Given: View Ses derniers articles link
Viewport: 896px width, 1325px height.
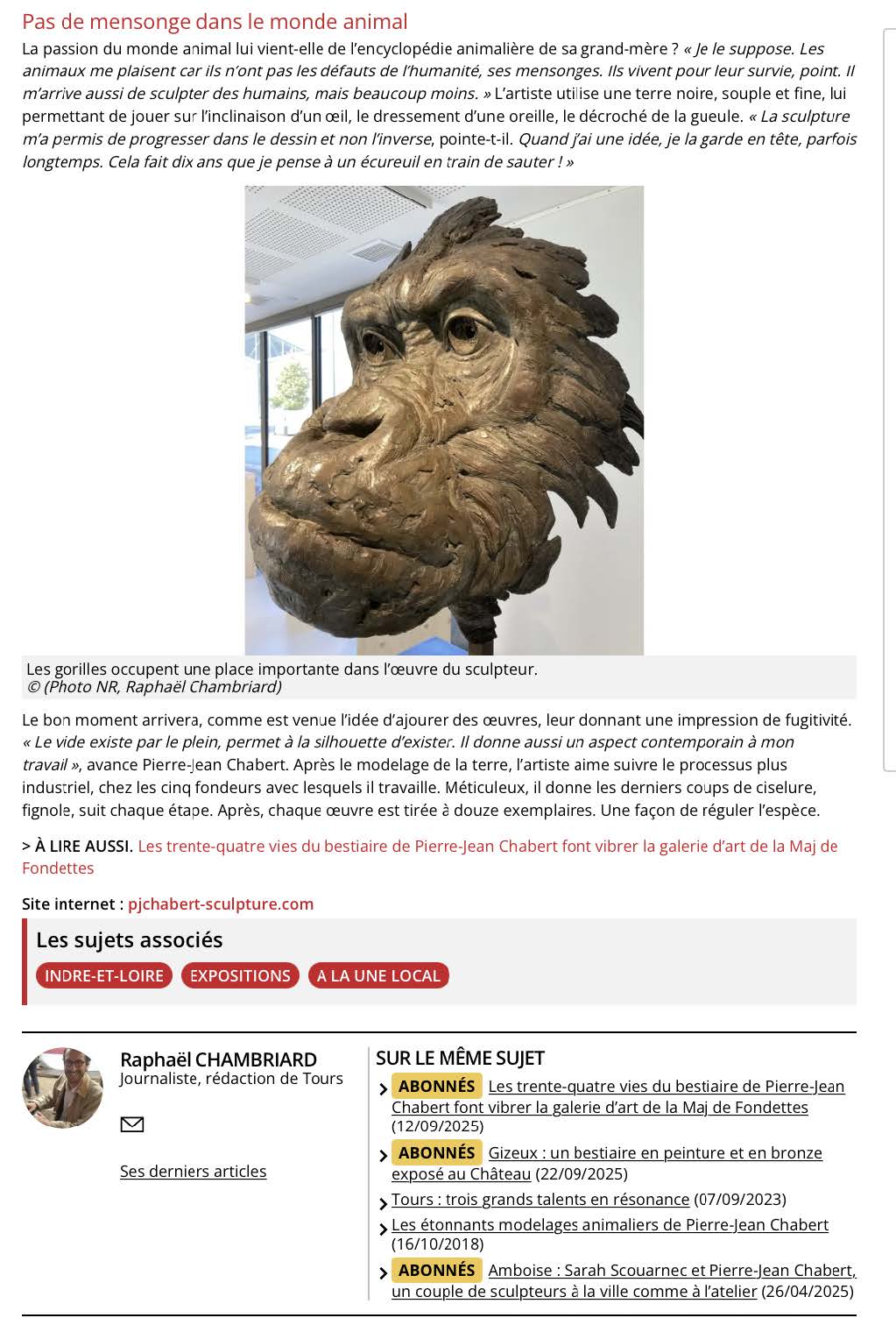Looking at the screenshot, I should tap(193, 1172).
